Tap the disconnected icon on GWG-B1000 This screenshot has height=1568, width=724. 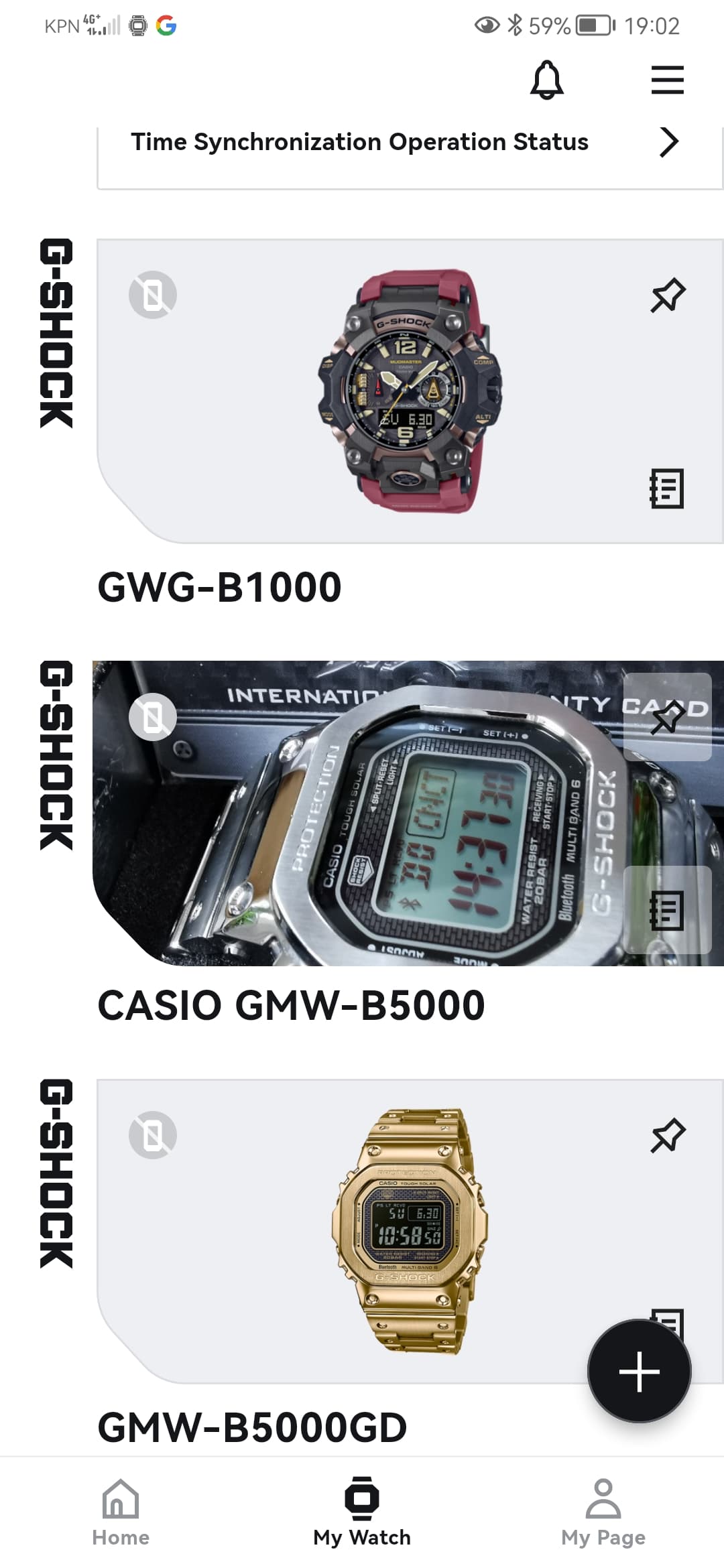[x=153, y=295]
